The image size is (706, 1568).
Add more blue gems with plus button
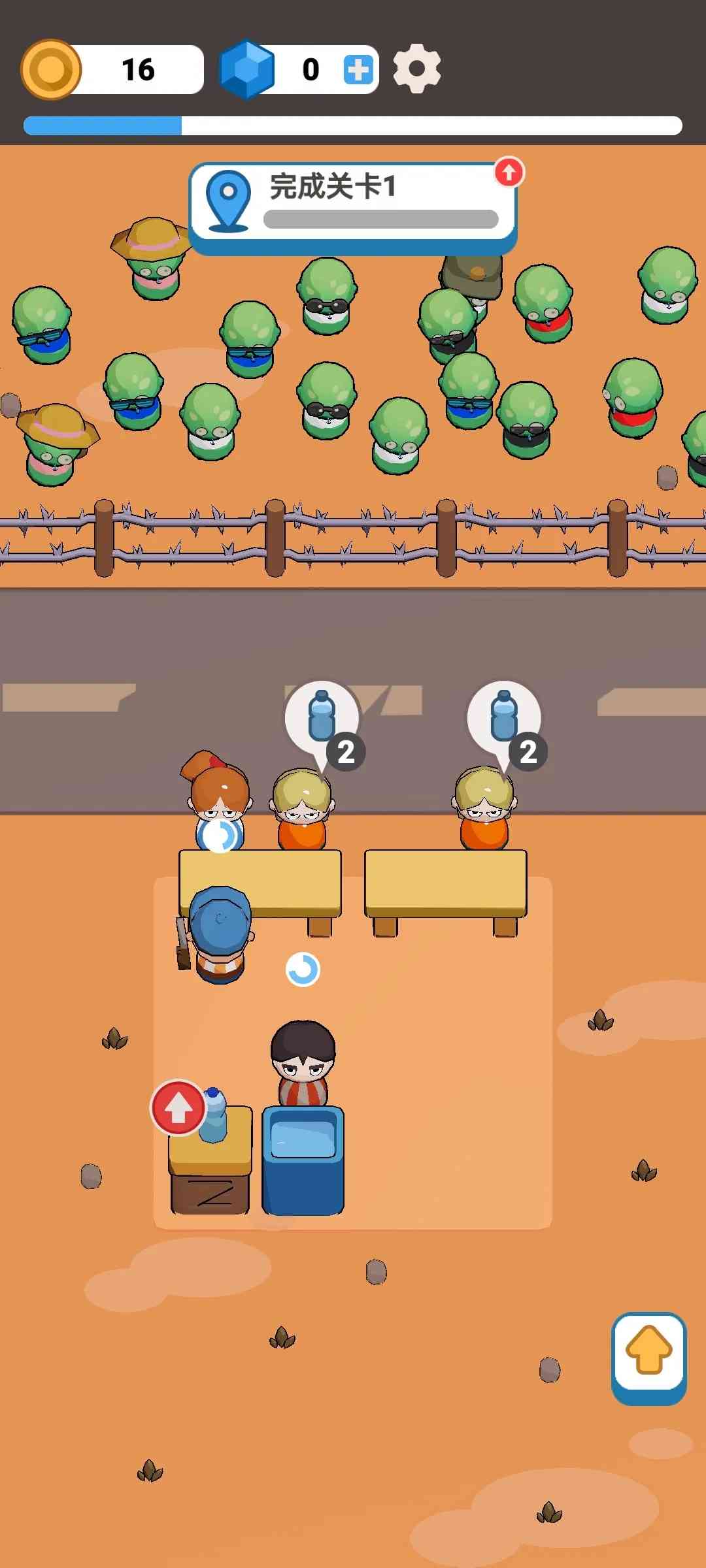click(358, 70)
